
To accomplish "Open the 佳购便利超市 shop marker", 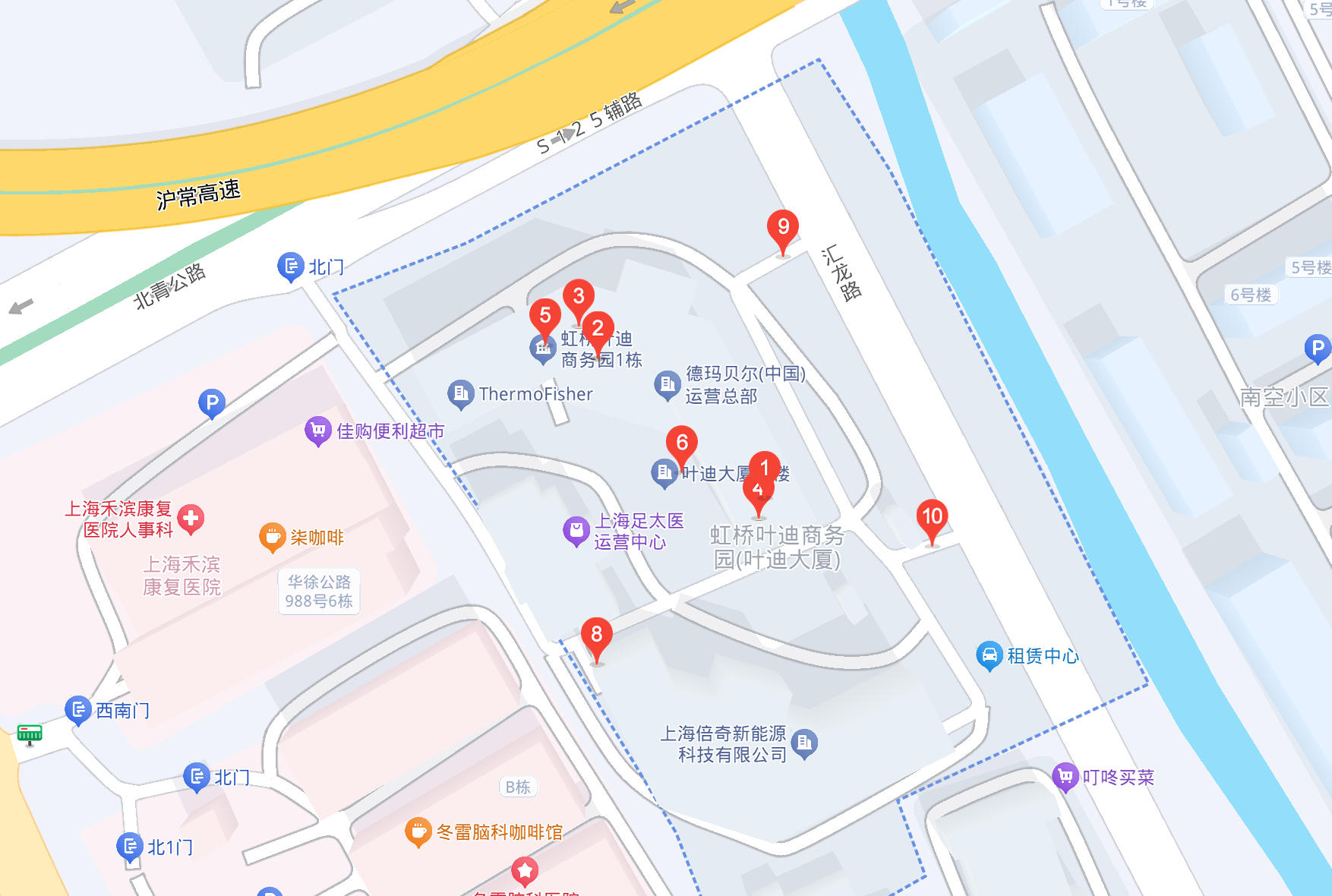I will (x=318, y=431).
